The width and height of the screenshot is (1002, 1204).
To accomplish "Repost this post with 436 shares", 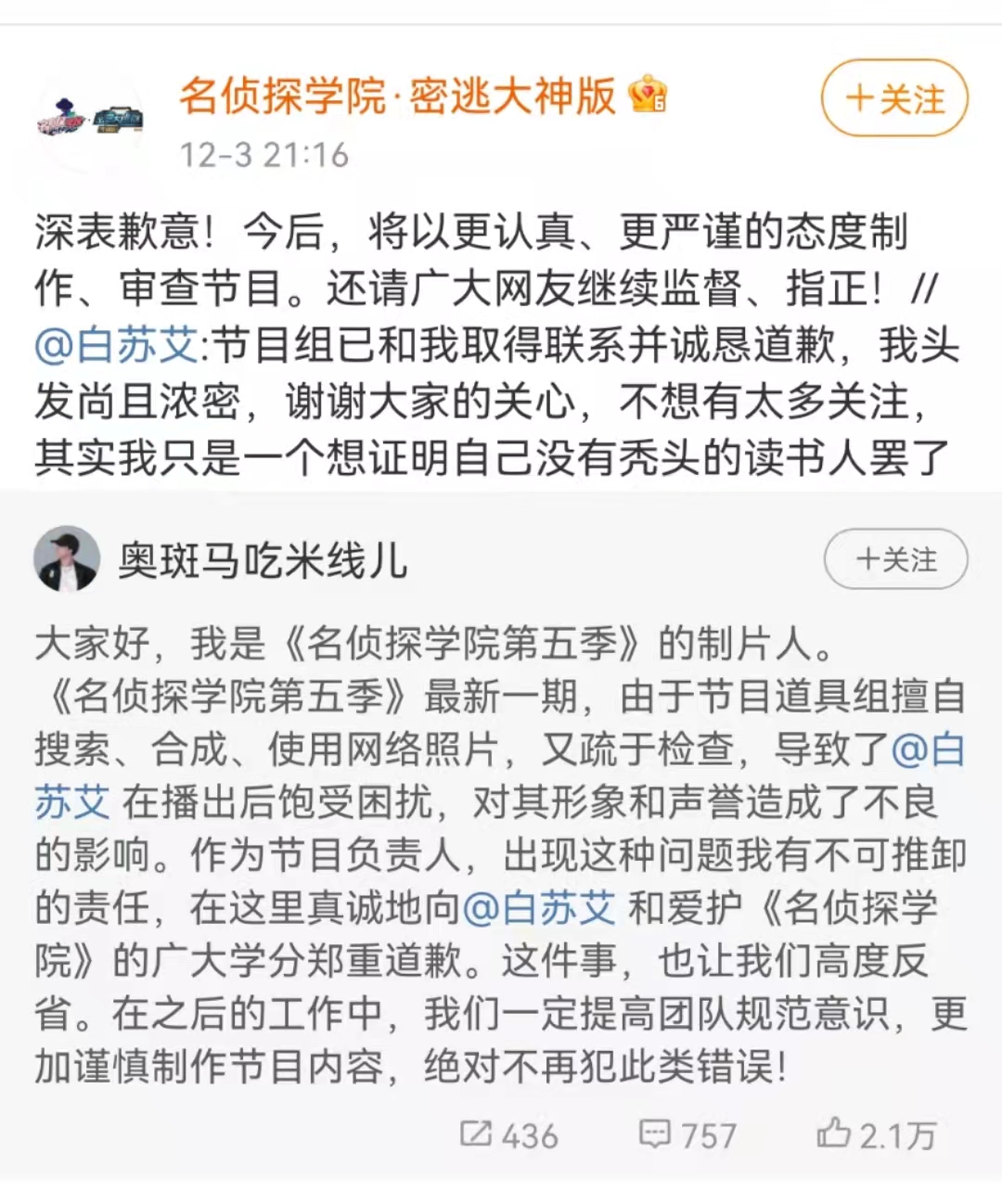I will 509,1135.
